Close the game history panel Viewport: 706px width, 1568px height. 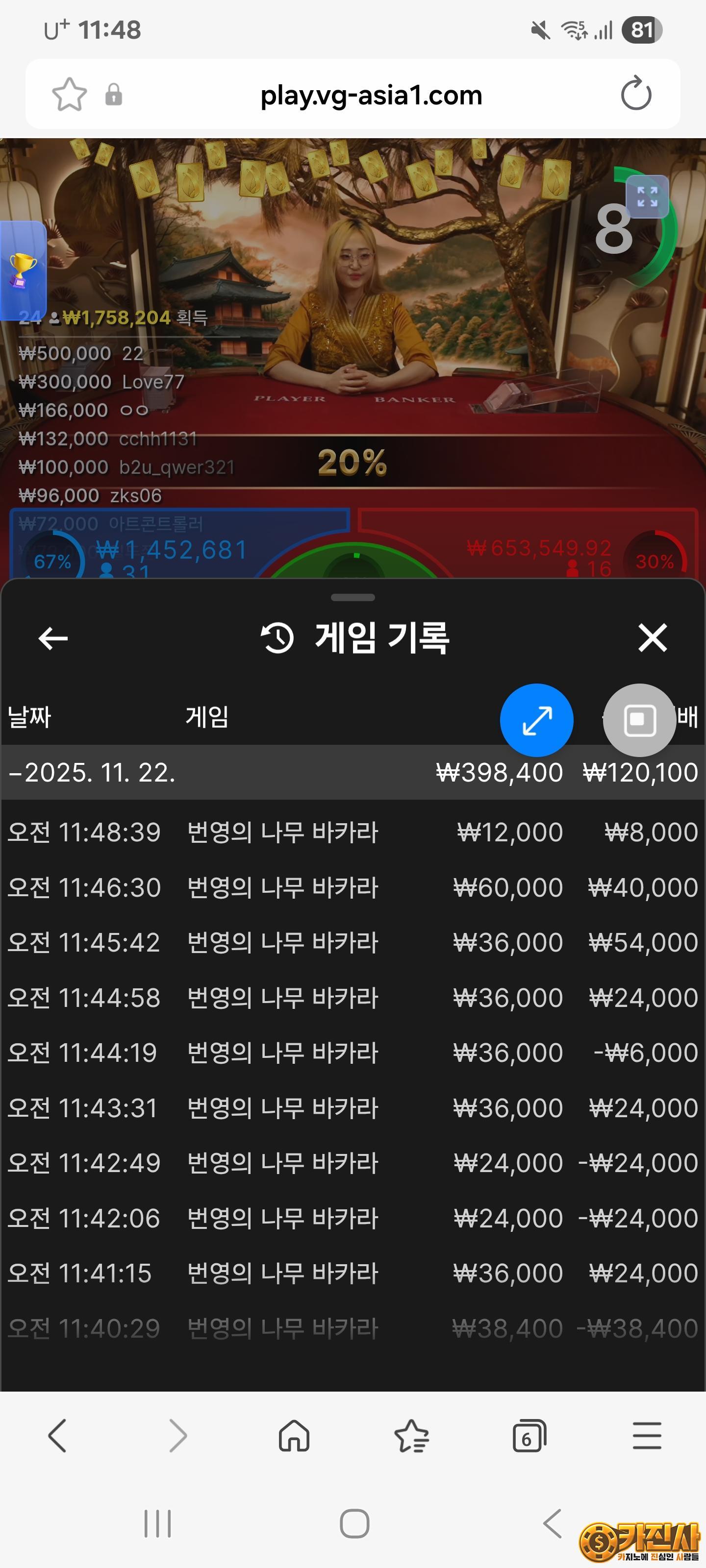click(653, 638)
